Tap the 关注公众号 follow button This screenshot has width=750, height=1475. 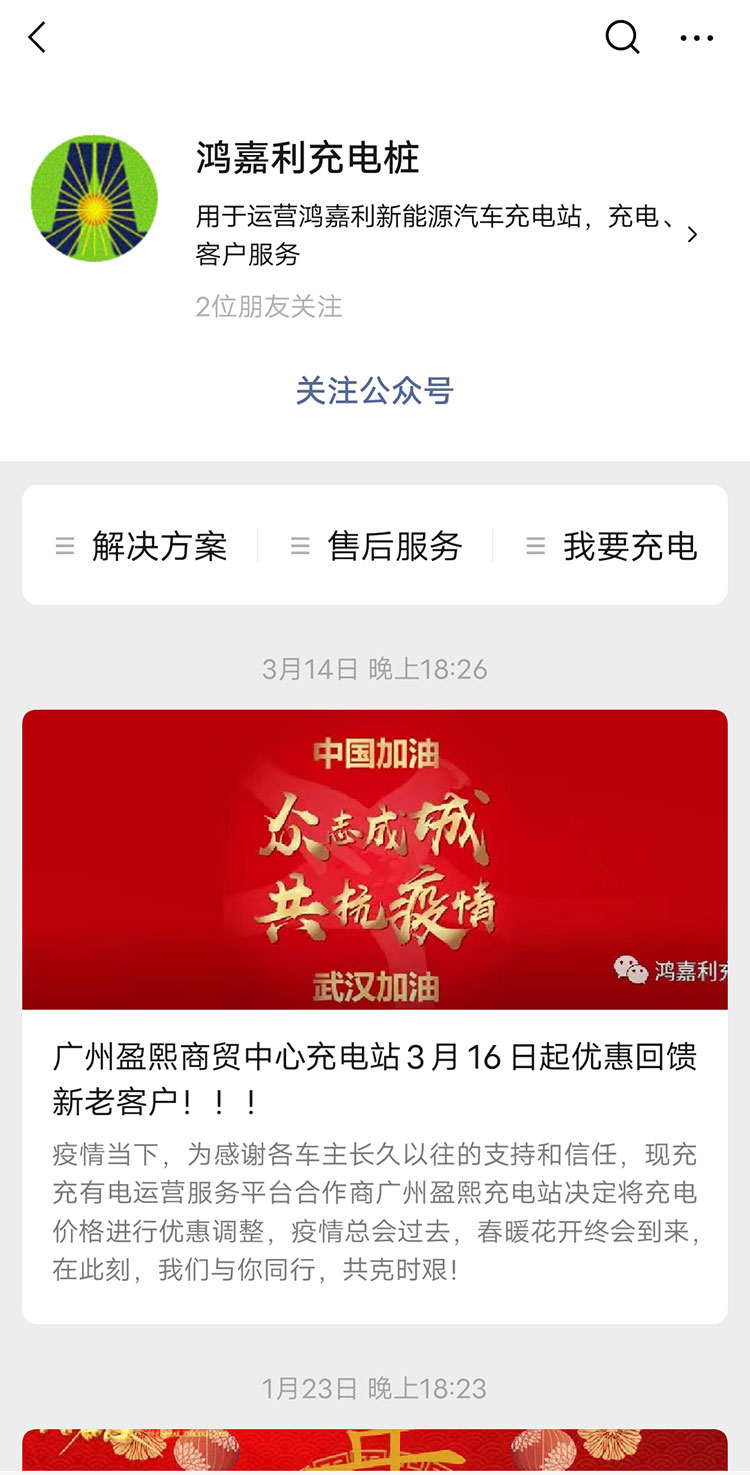[374, 391]
